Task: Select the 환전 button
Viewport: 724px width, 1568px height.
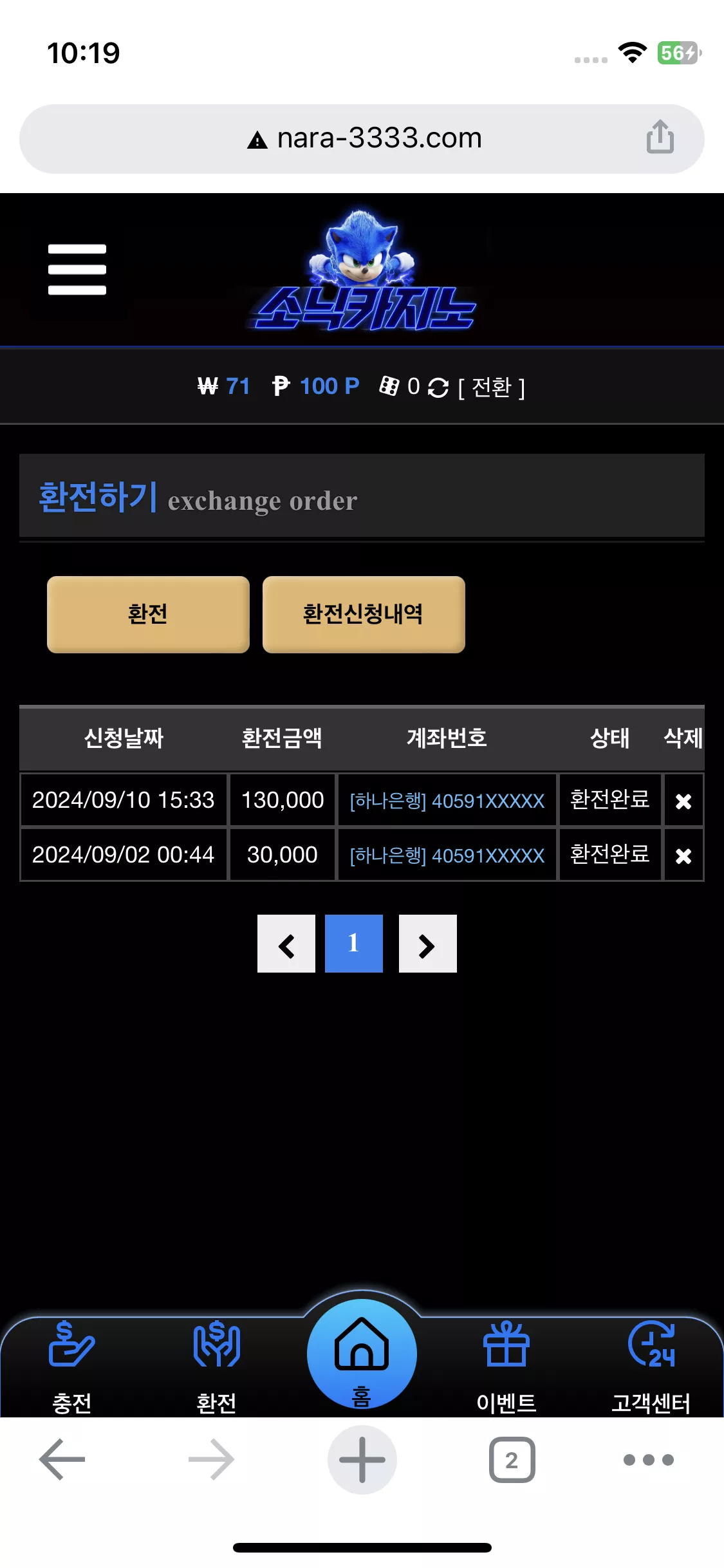Action: click(148, 614)
